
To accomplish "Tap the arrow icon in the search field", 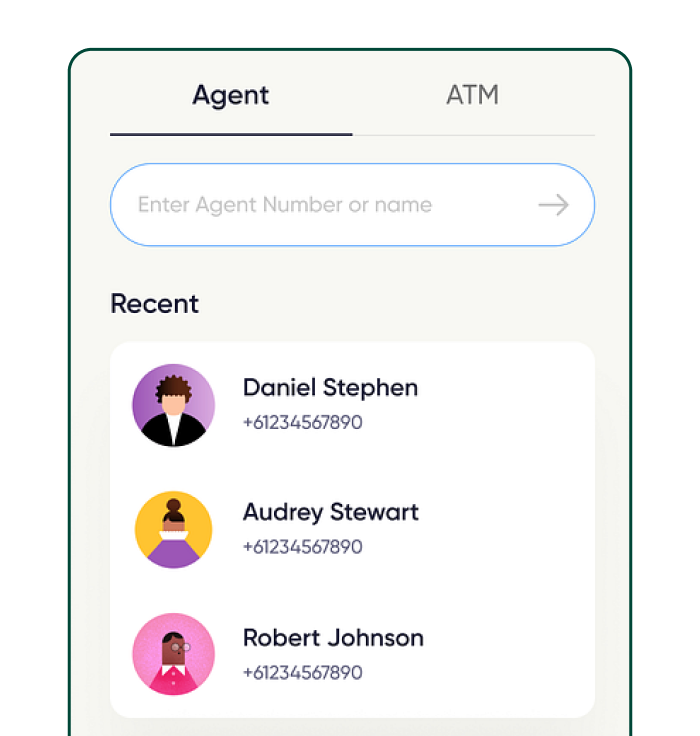I will [x=553, y=205].
